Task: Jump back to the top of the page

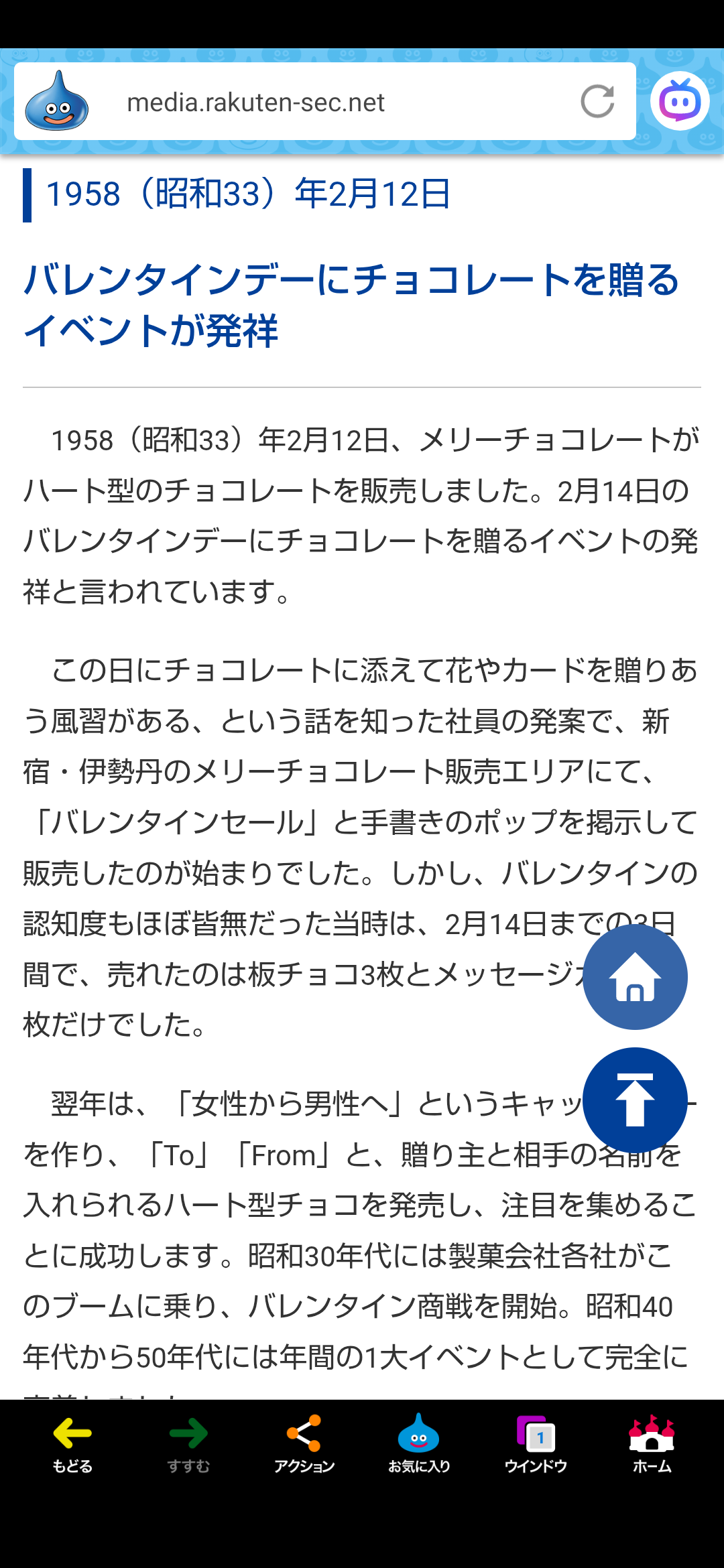Action: point(635,1100)
